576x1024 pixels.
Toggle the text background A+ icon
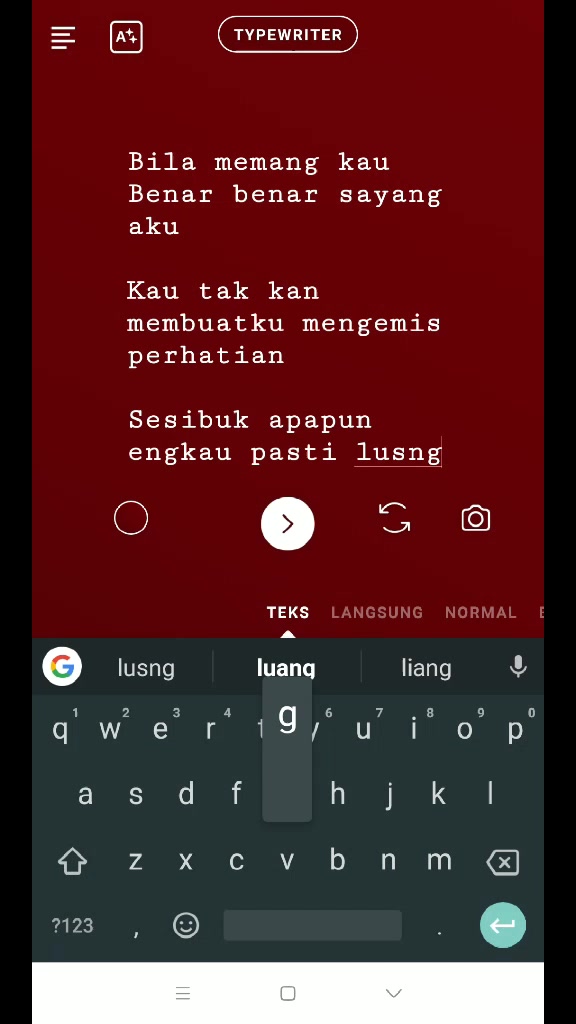click(126, 37)
